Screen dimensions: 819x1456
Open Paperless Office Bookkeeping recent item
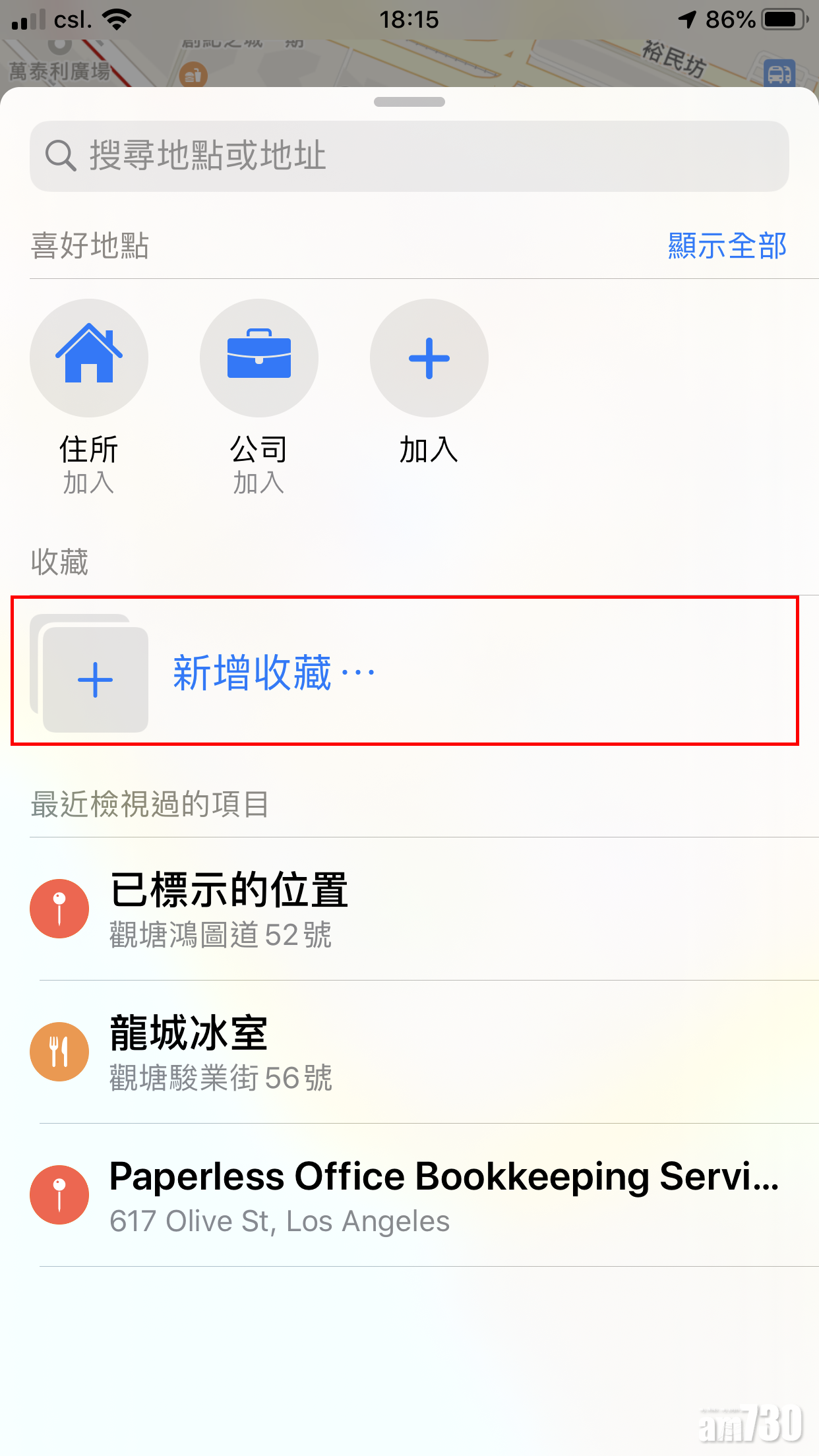(409, 1195)
